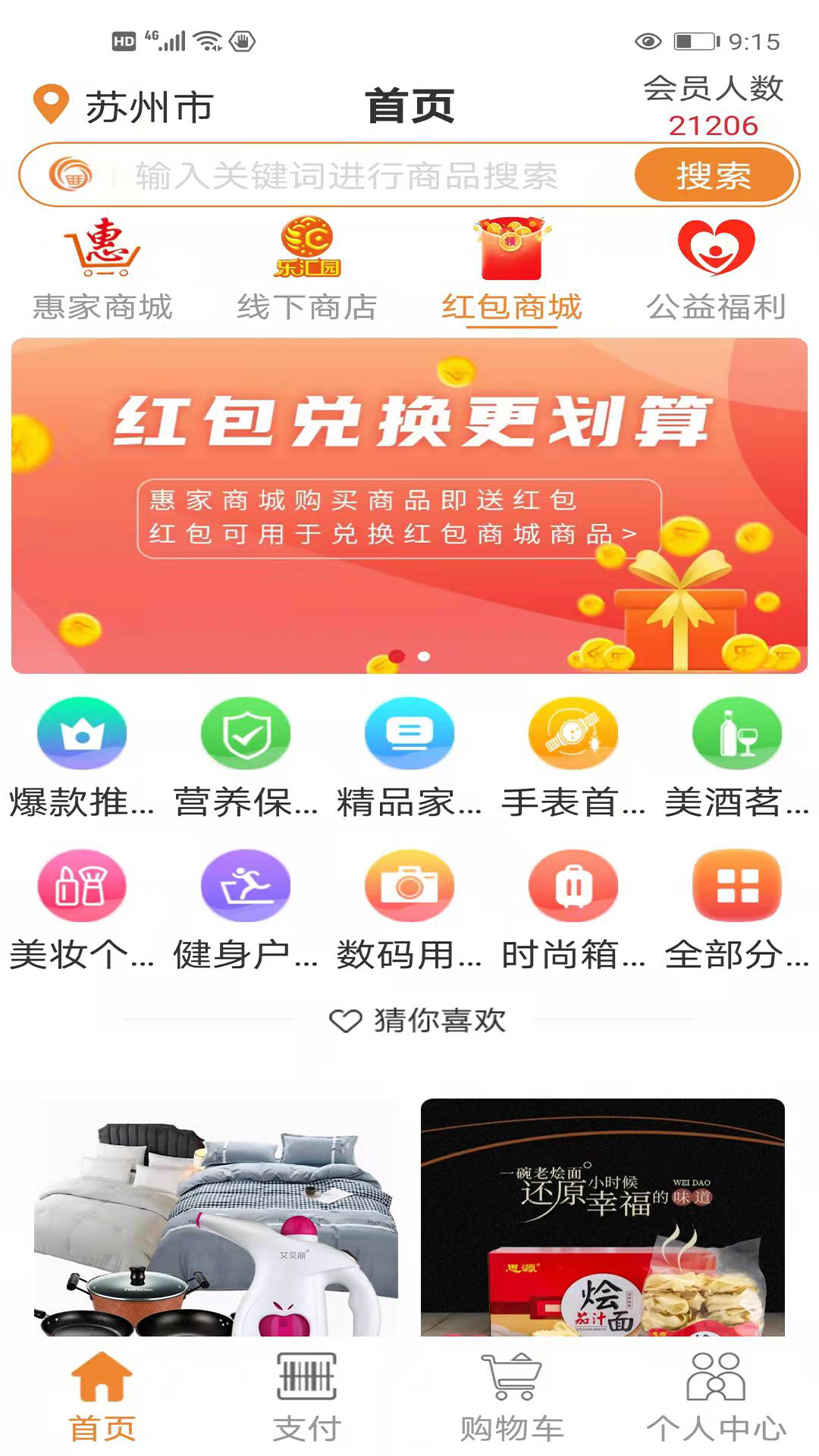The width and height of the screenshot is (819, 1456).
Task: Open the city selector showing 苏州市
Action: [129, 106]
